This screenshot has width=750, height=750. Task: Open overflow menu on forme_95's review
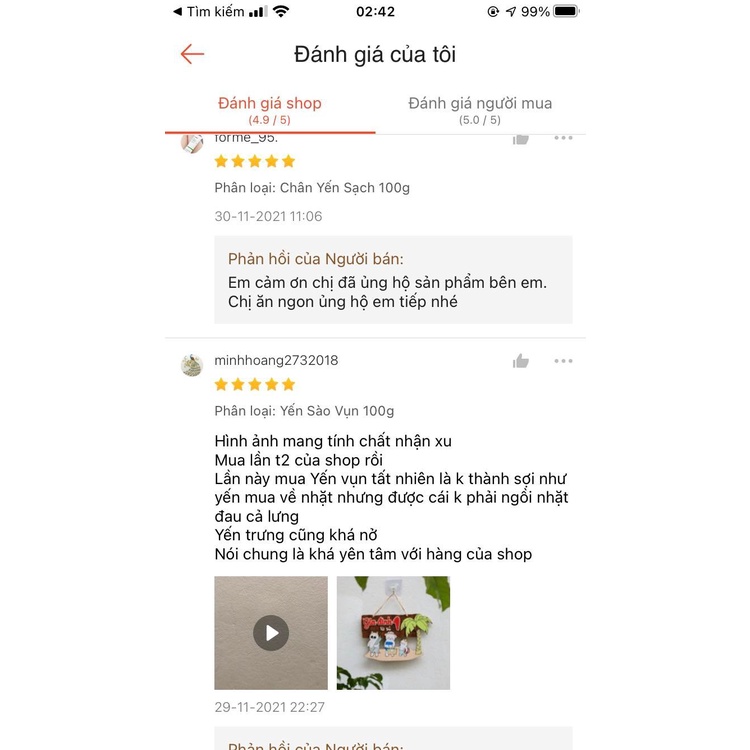(x=563, y=138)
